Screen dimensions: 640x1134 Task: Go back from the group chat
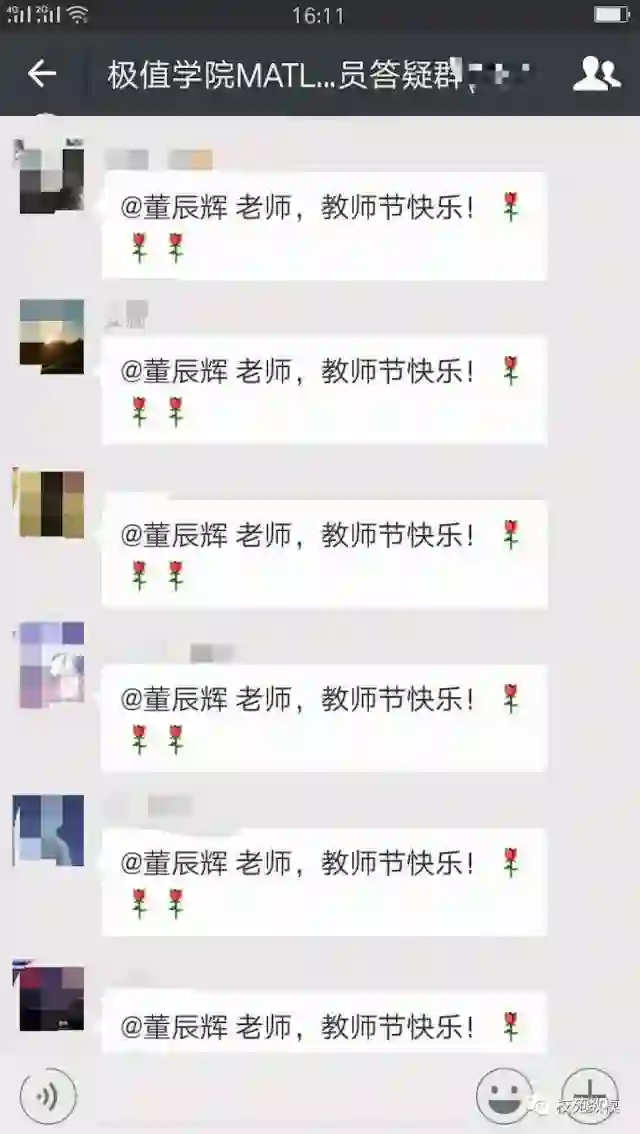(42, 73)
